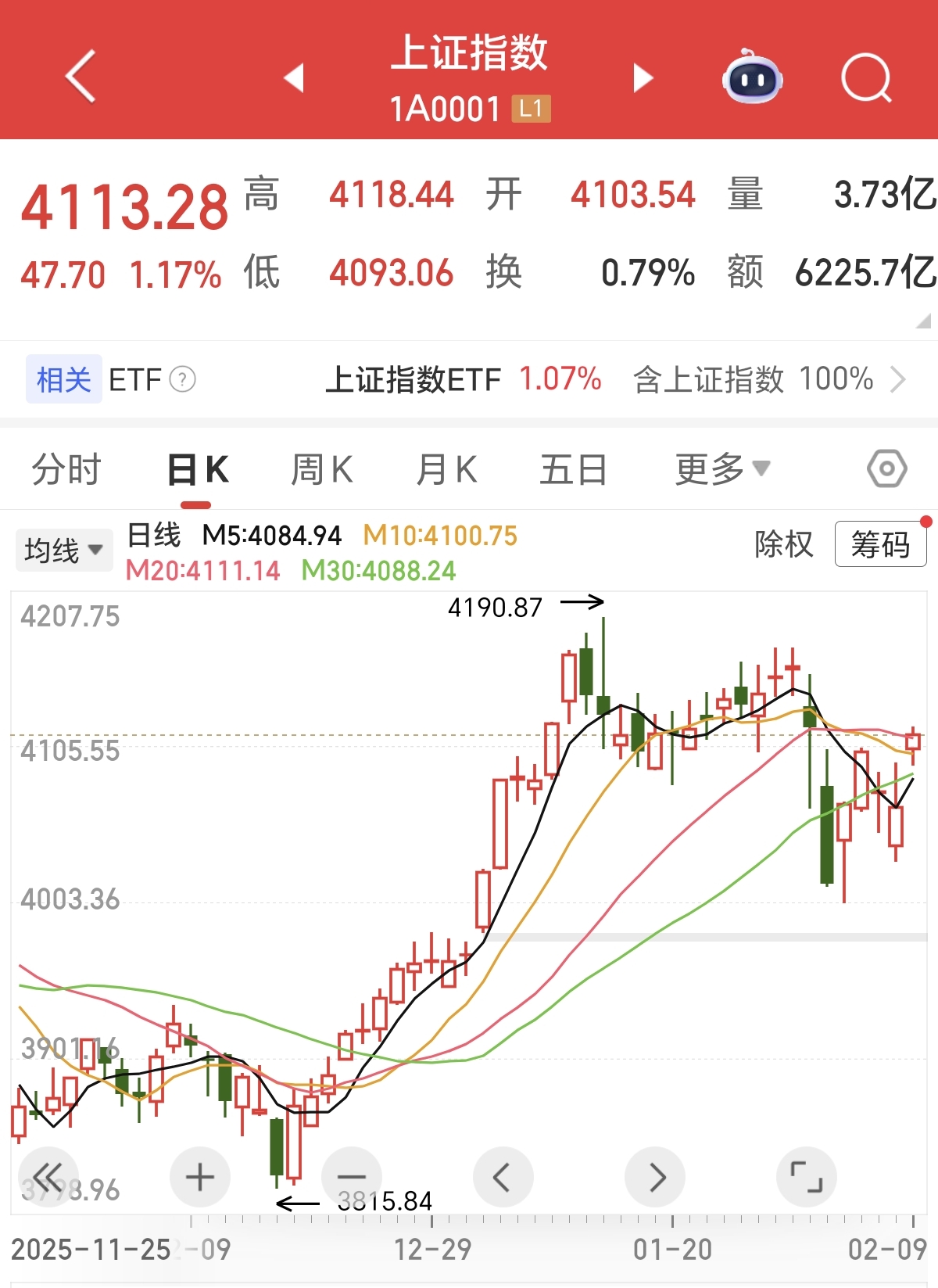Screen dimensions: 938x1288
Task: Zoom in on the chart with plus icon
Action: click(x=200, y=1176)
